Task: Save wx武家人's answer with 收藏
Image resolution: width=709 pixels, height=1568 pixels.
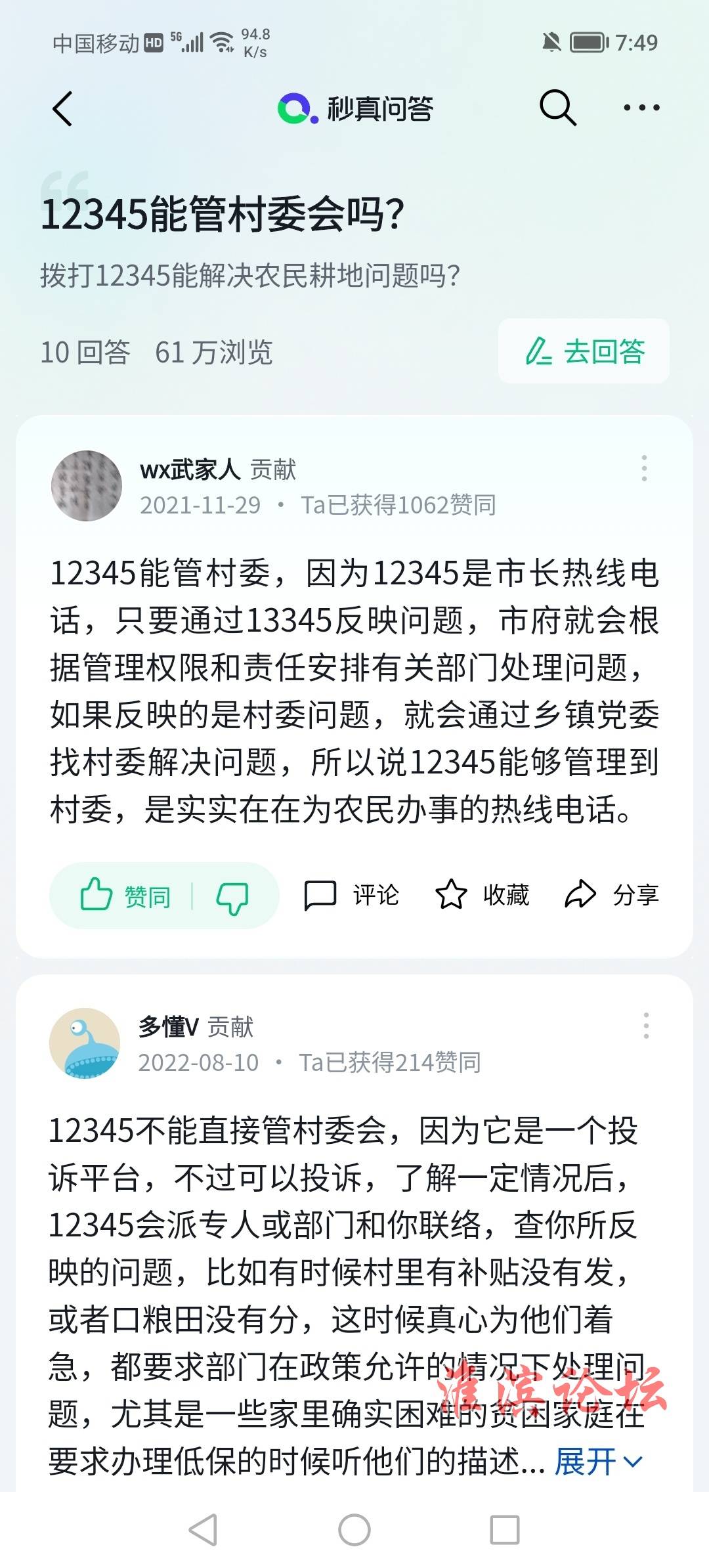Action: (483, 895)
